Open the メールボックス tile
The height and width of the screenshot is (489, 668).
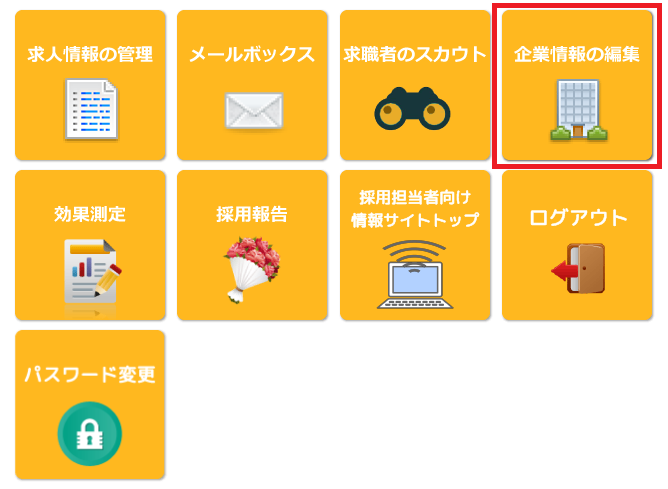[252, 85]
